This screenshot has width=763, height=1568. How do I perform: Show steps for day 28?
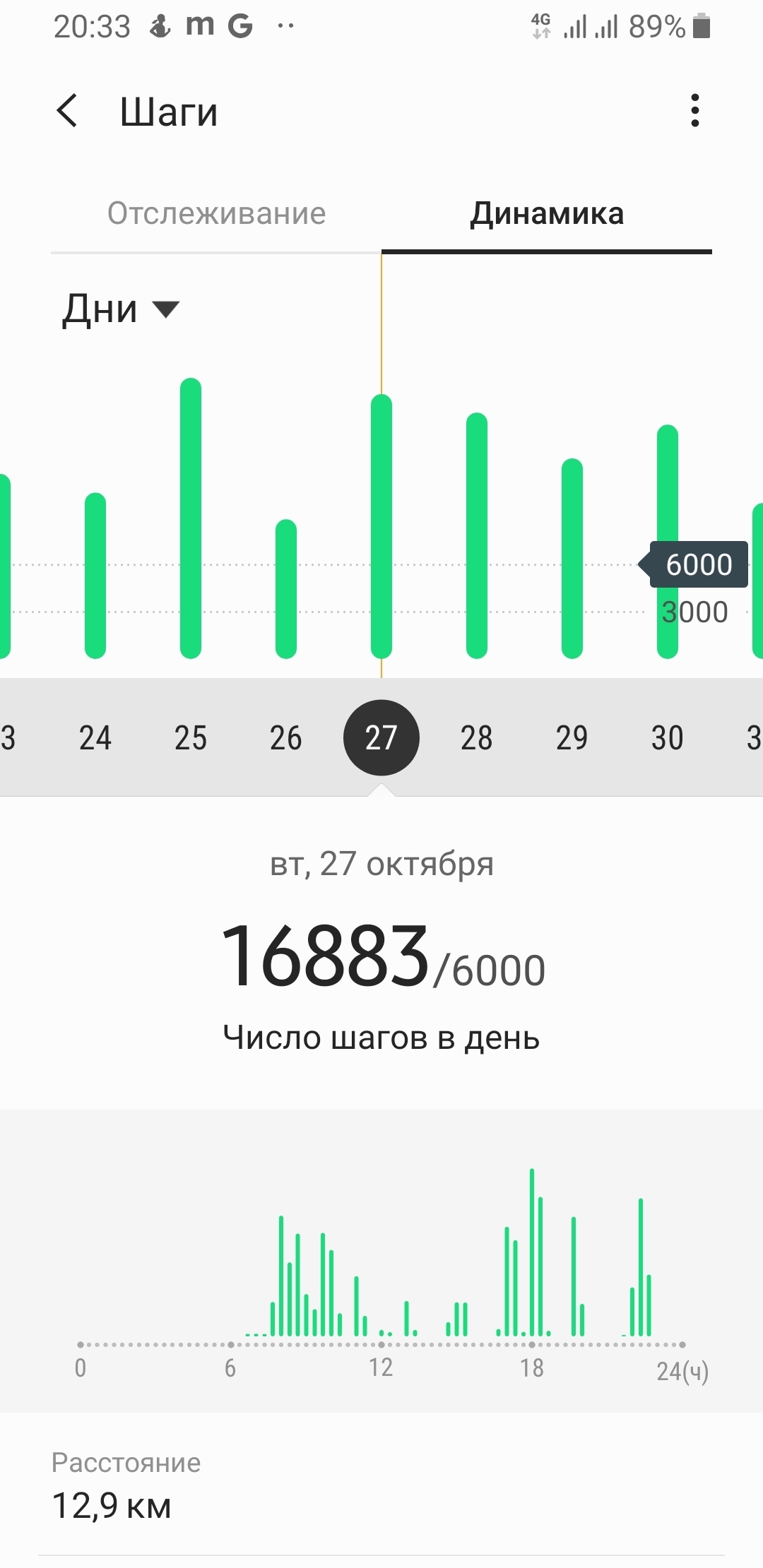click(x=477, y=738)
